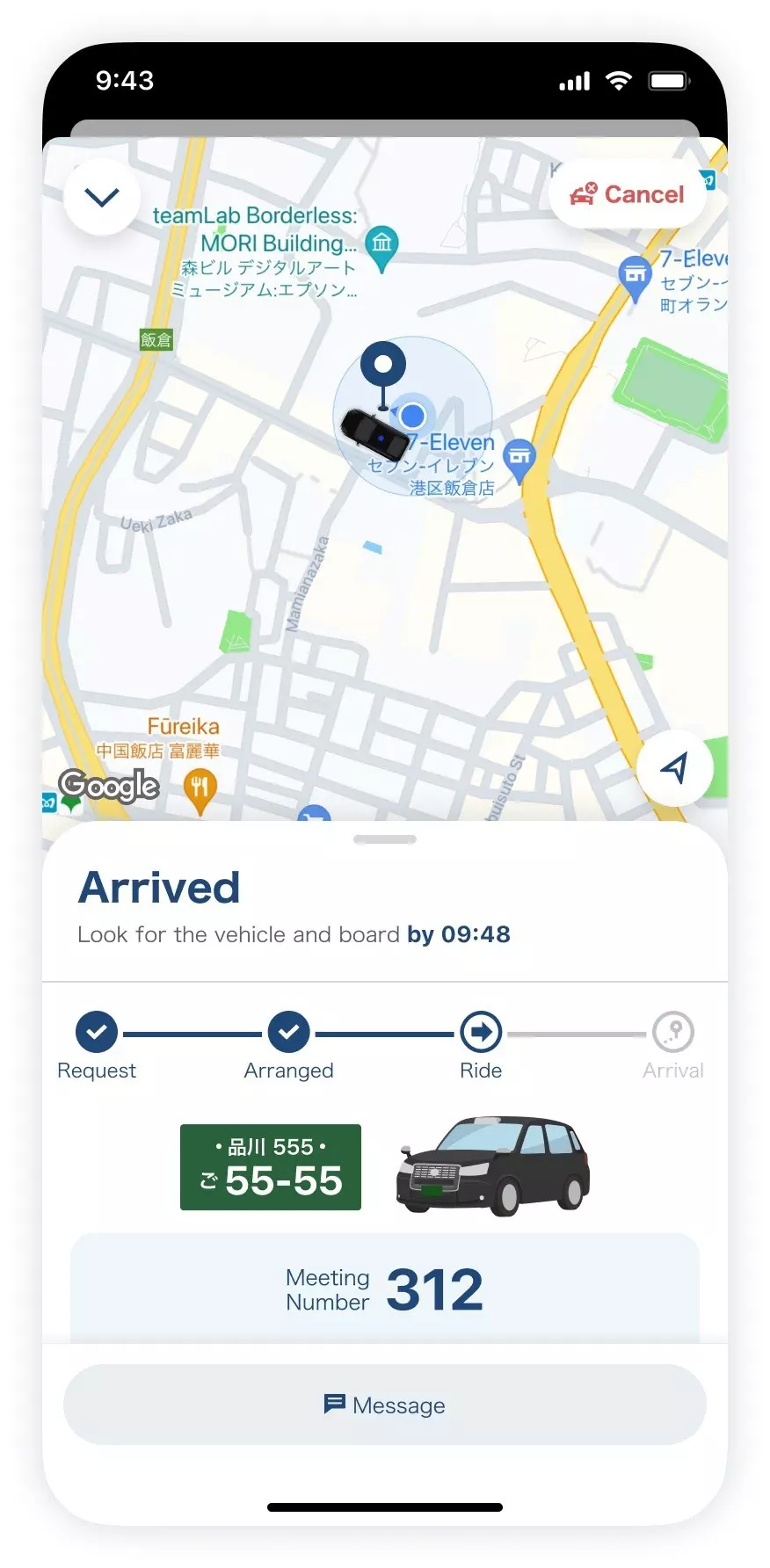770x1568 pixels.
Task: Tap the compass navigation arrow button
Action: tap(675, 766)
